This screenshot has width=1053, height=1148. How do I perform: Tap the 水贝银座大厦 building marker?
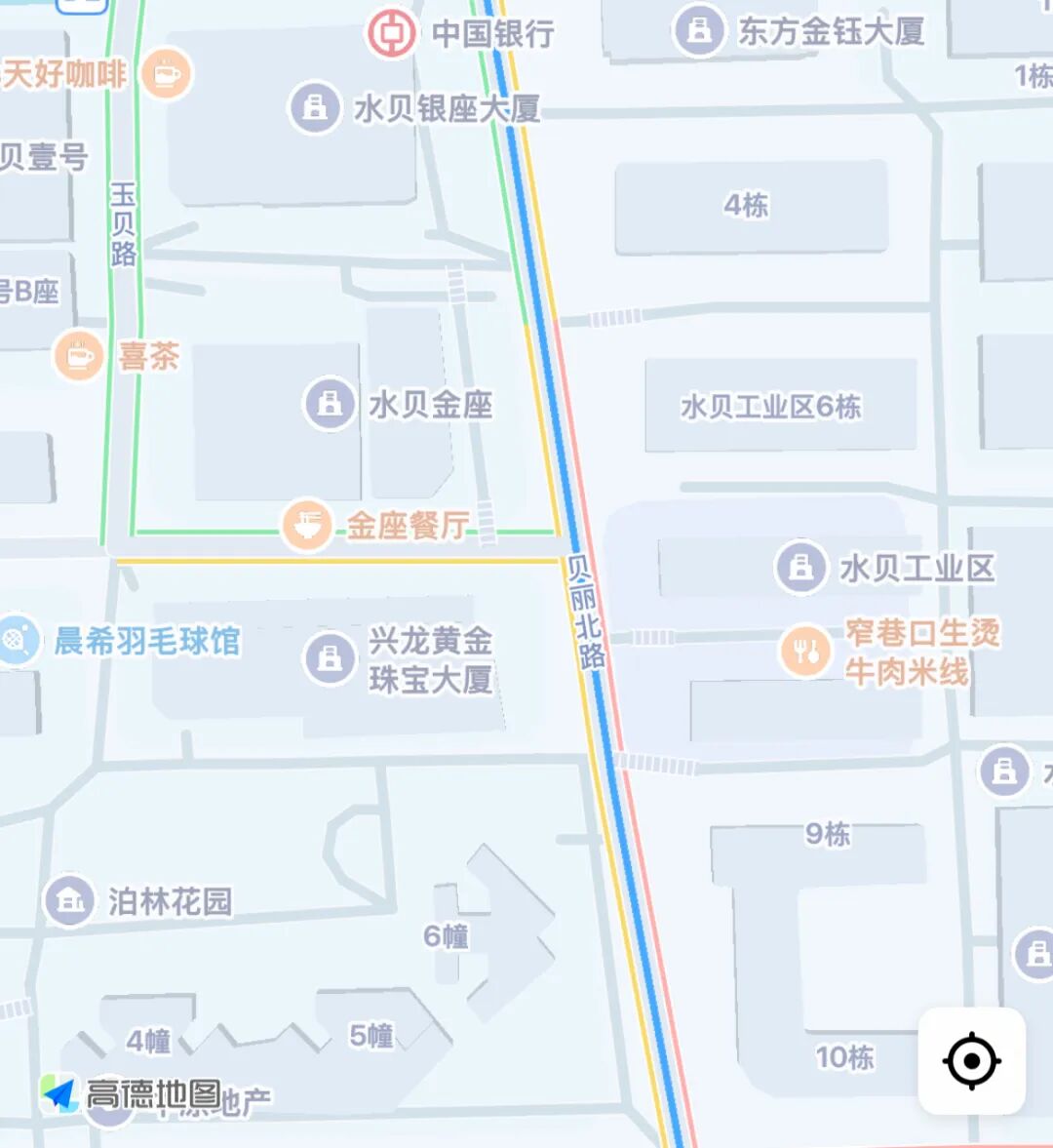[315, 106]
